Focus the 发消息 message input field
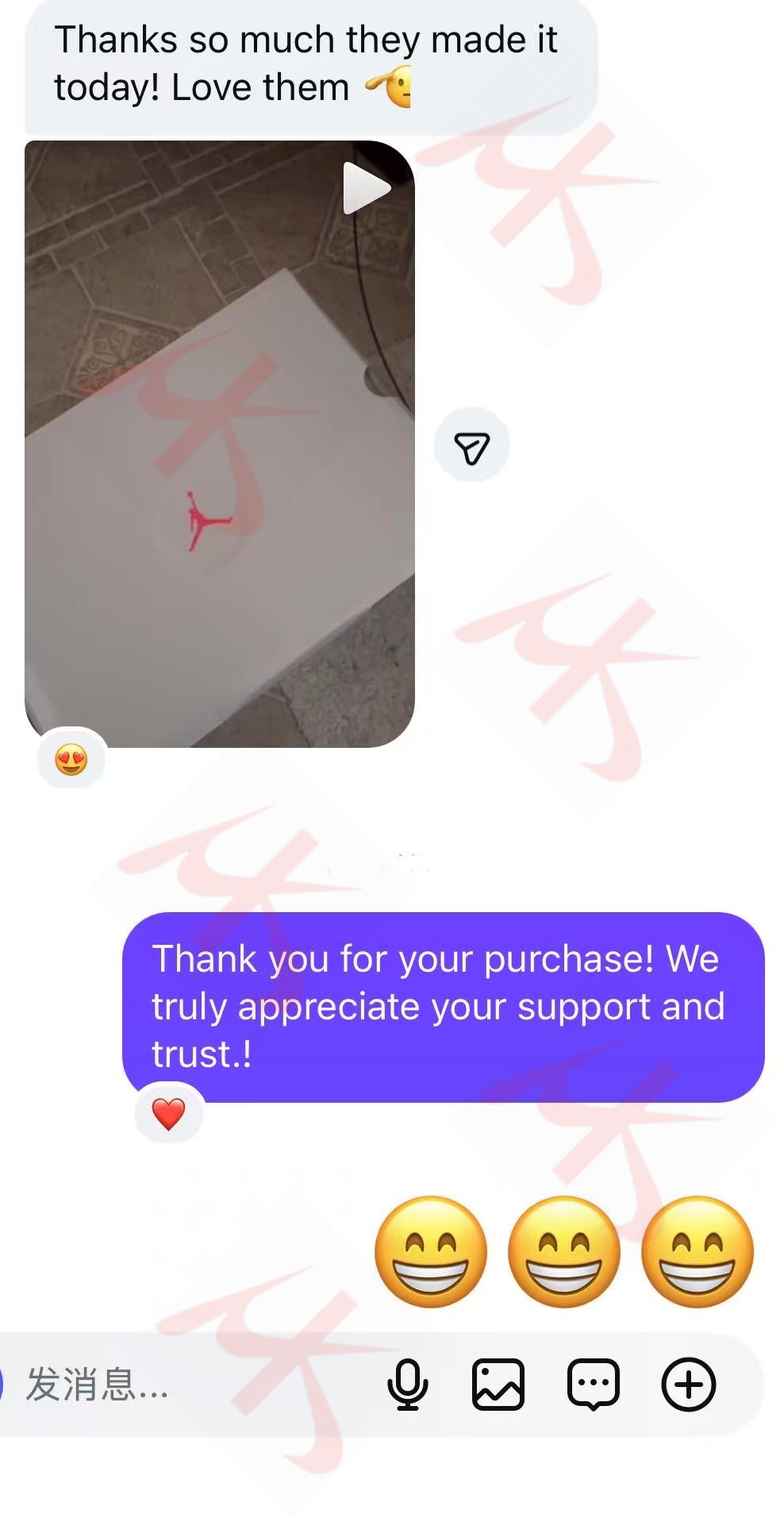 pos(190,1385)
